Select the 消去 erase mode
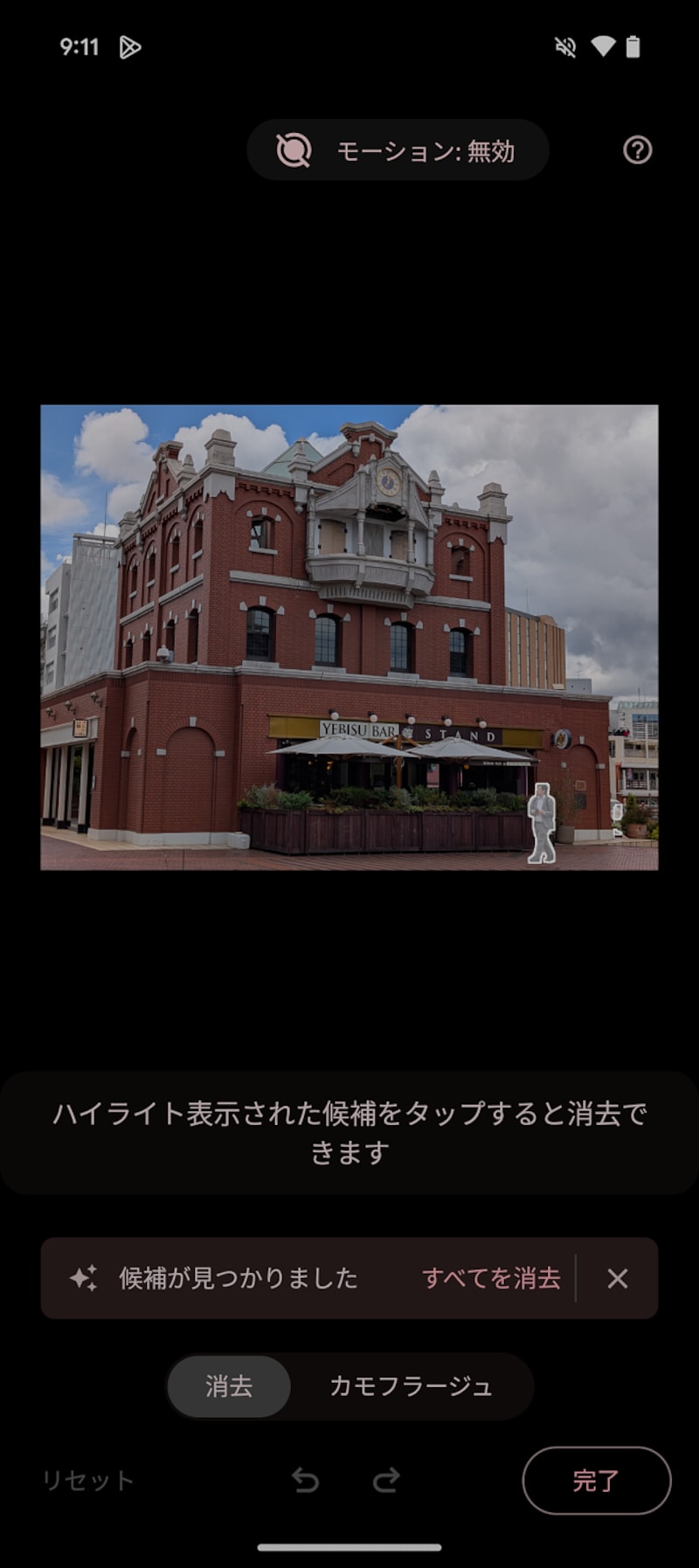699x1568 pixels. pyautogui.click(x=228, y=1385)
